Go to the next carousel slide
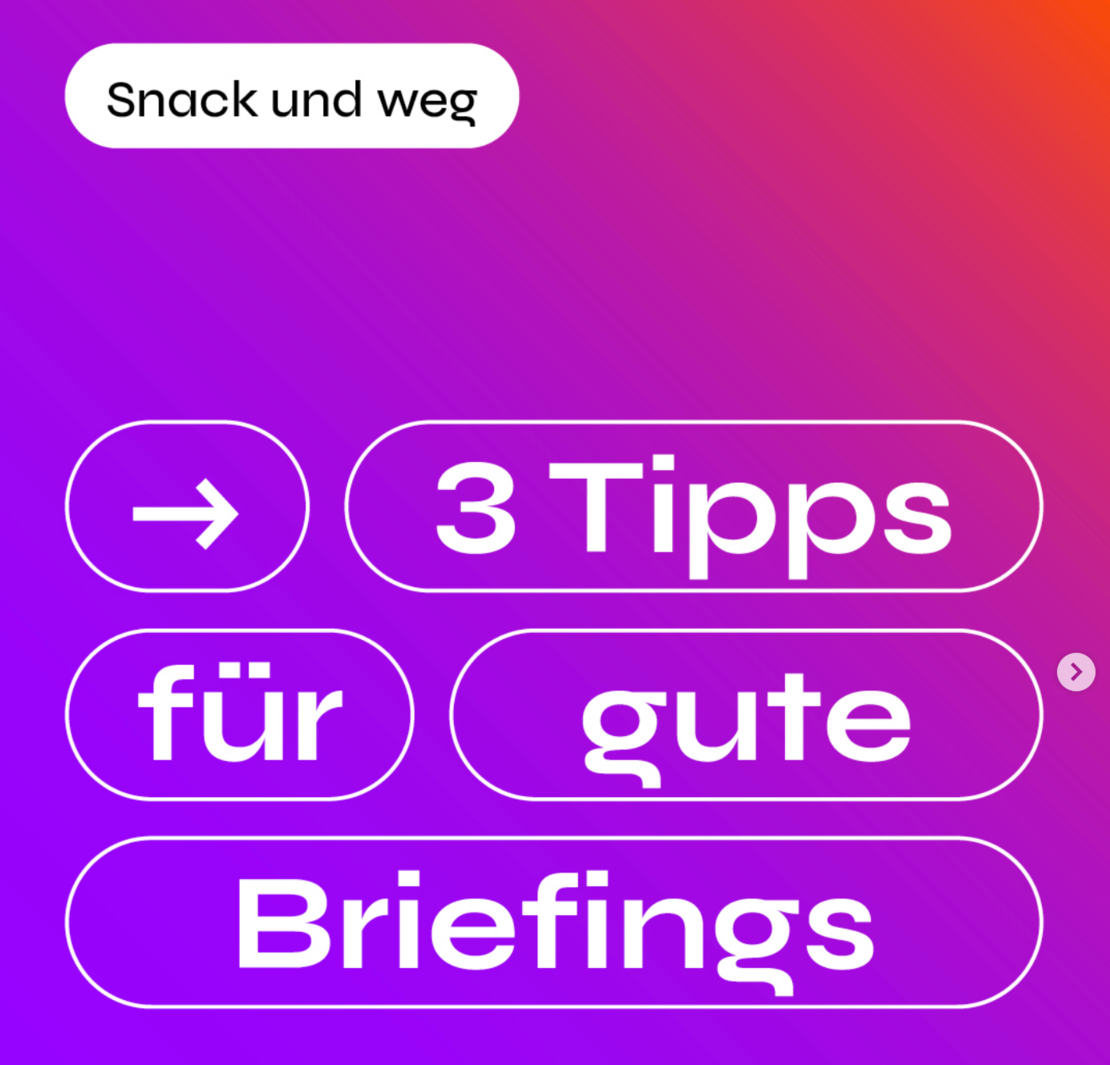 tap(1076, 672)
